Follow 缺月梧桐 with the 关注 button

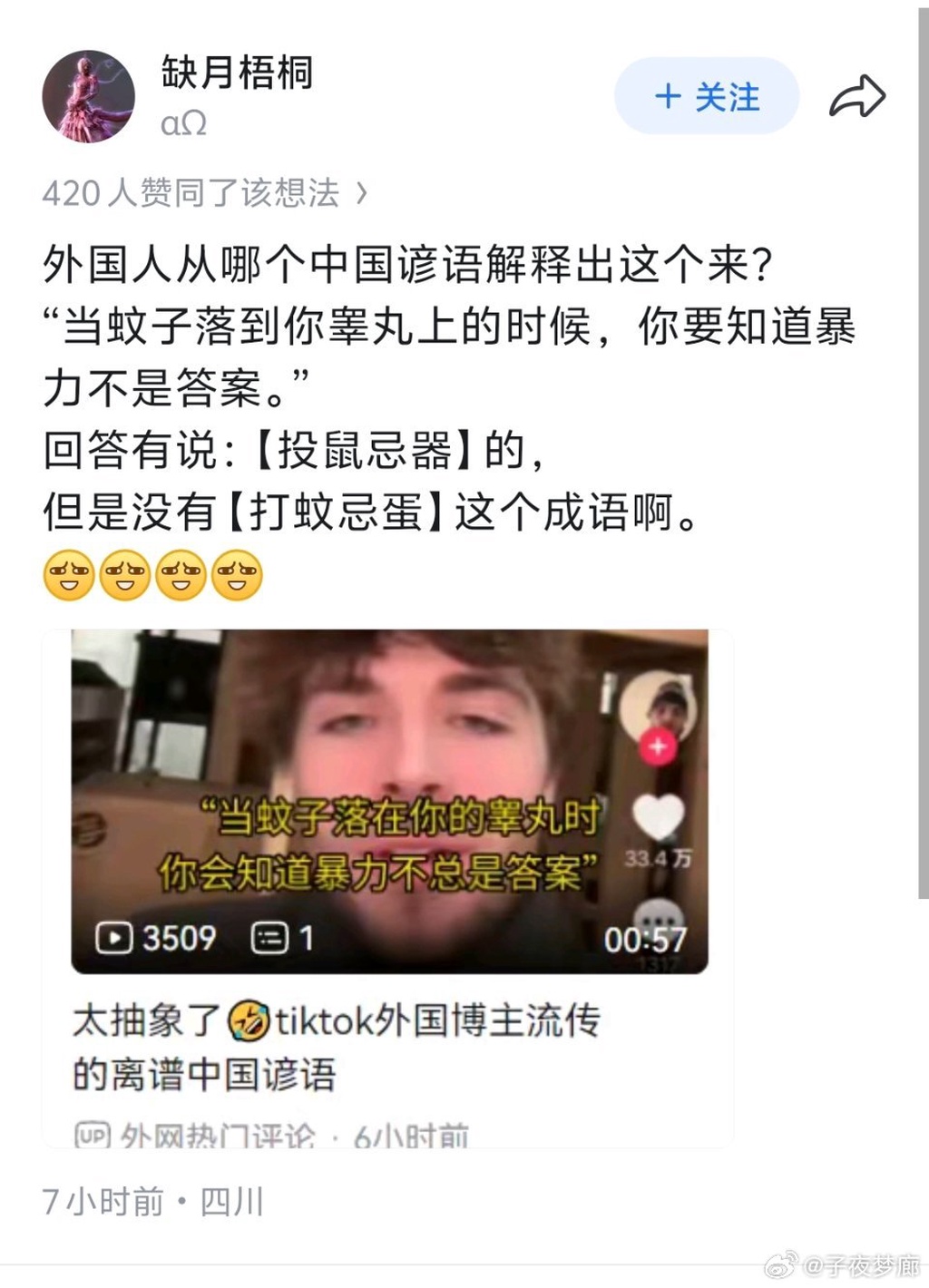click(x=706, y=96)
